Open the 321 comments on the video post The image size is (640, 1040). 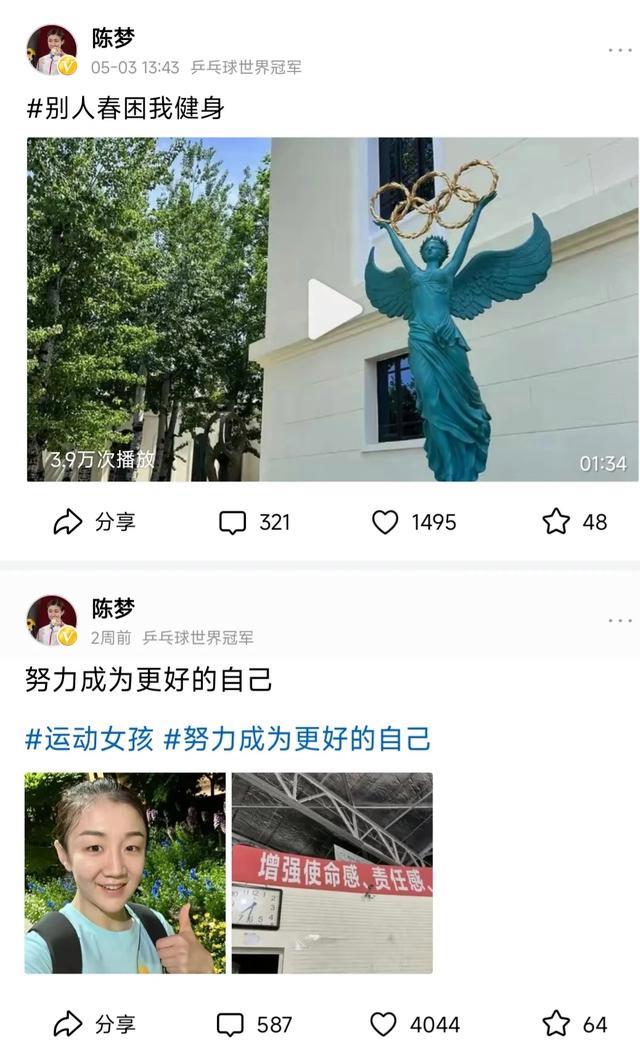coord(254,522)
